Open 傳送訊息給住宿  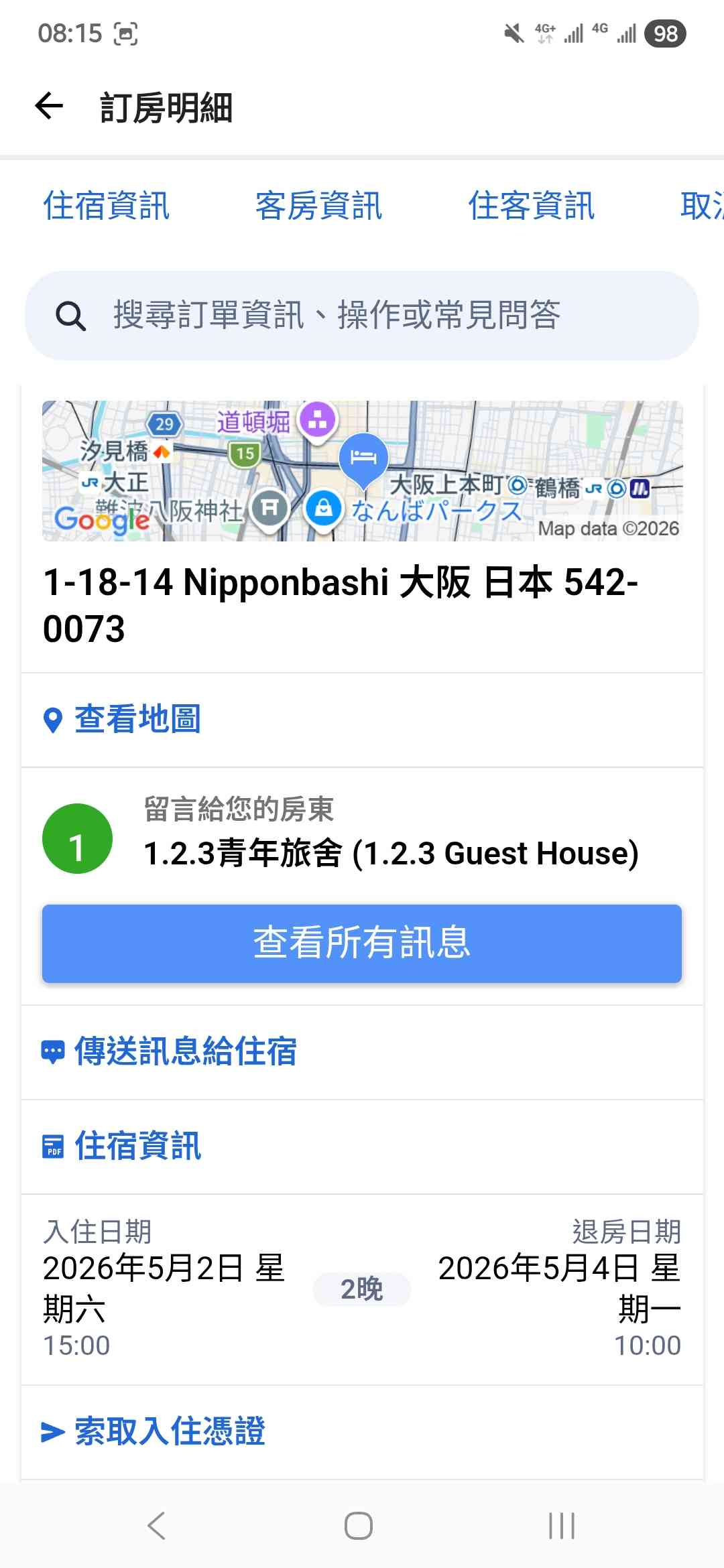click(x=185, y=1051)
